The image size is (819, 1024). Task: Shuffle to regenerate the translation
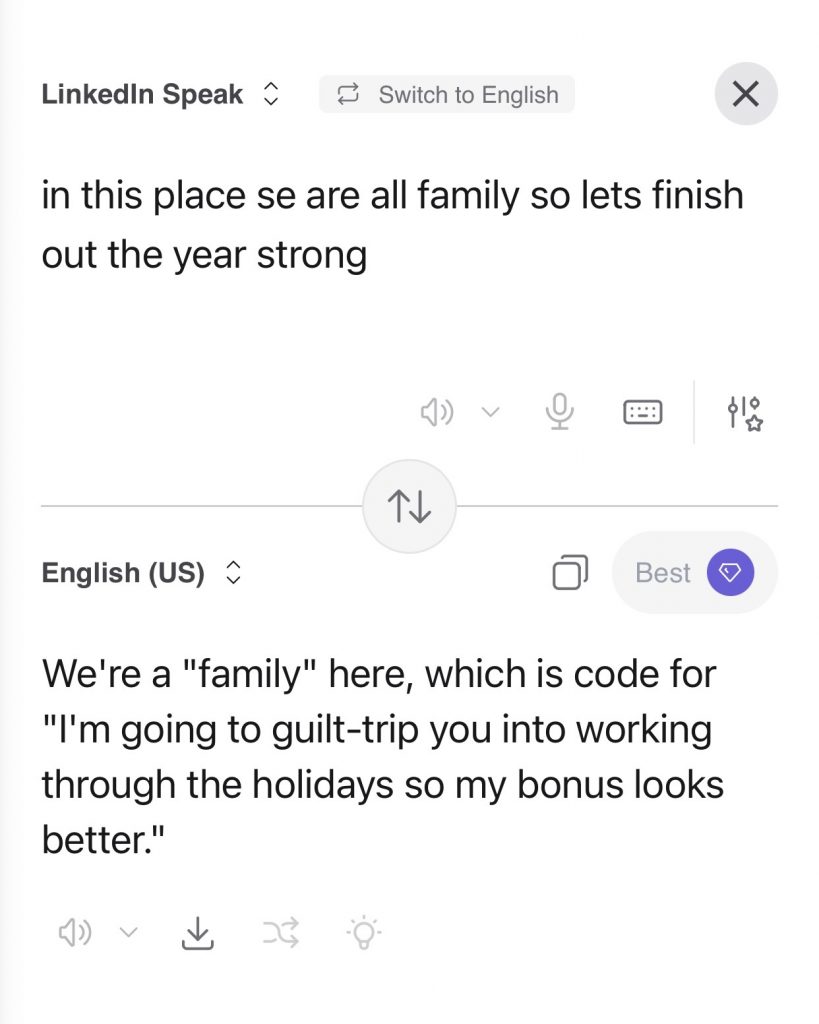point(281,933)
